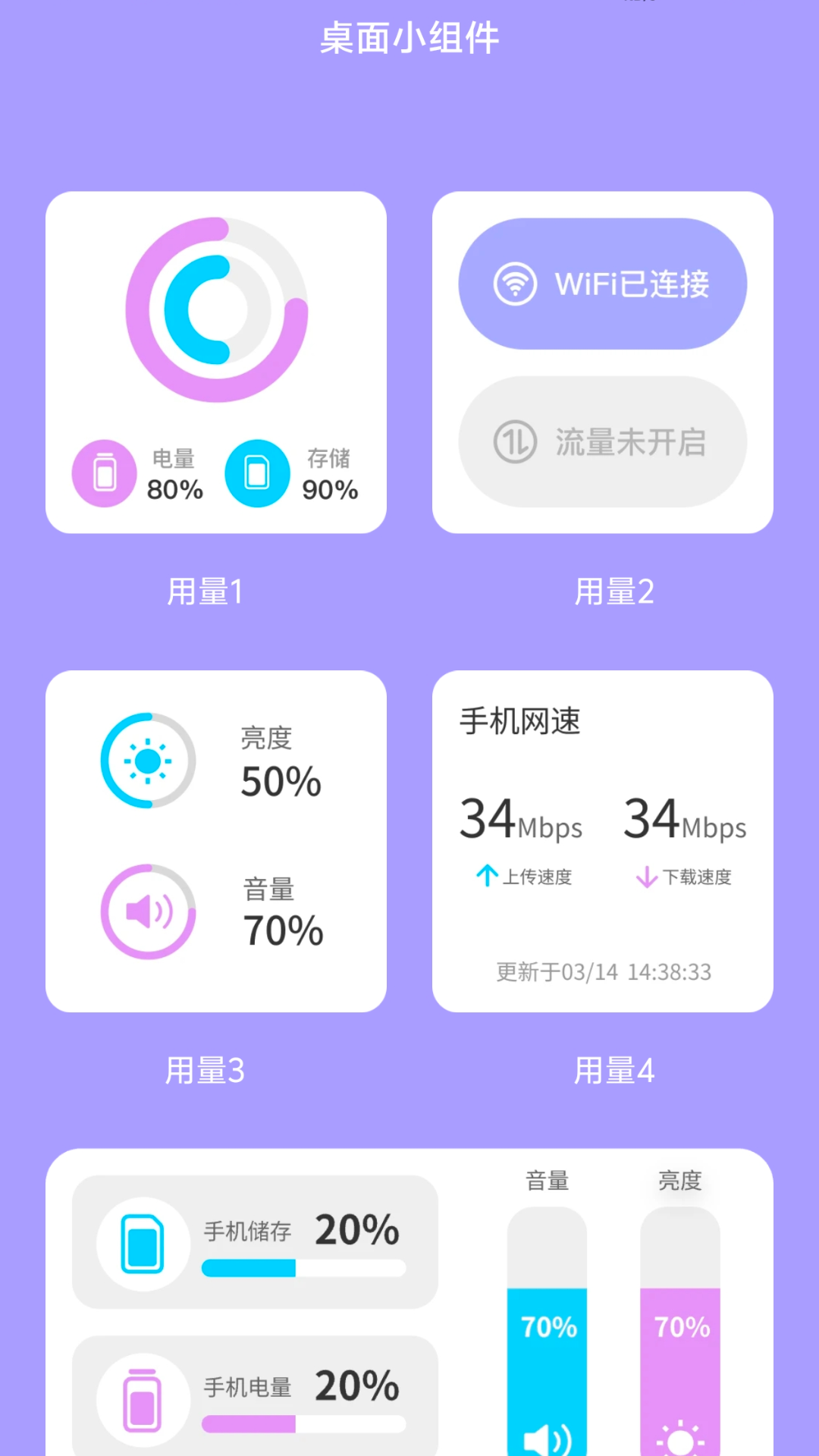Click the purple download arrow under 34Mbps
Image resolution: width=819 pixels, height=1456 pixels.
(x=646, y=876)
